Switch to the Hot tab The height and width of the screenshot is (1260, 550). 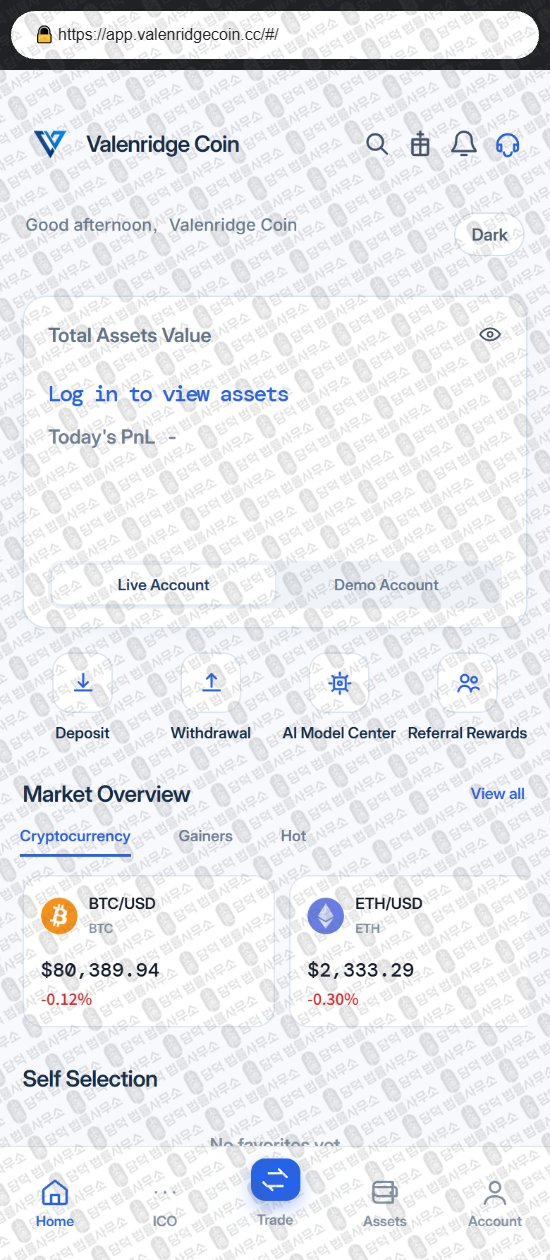[293, 836]
